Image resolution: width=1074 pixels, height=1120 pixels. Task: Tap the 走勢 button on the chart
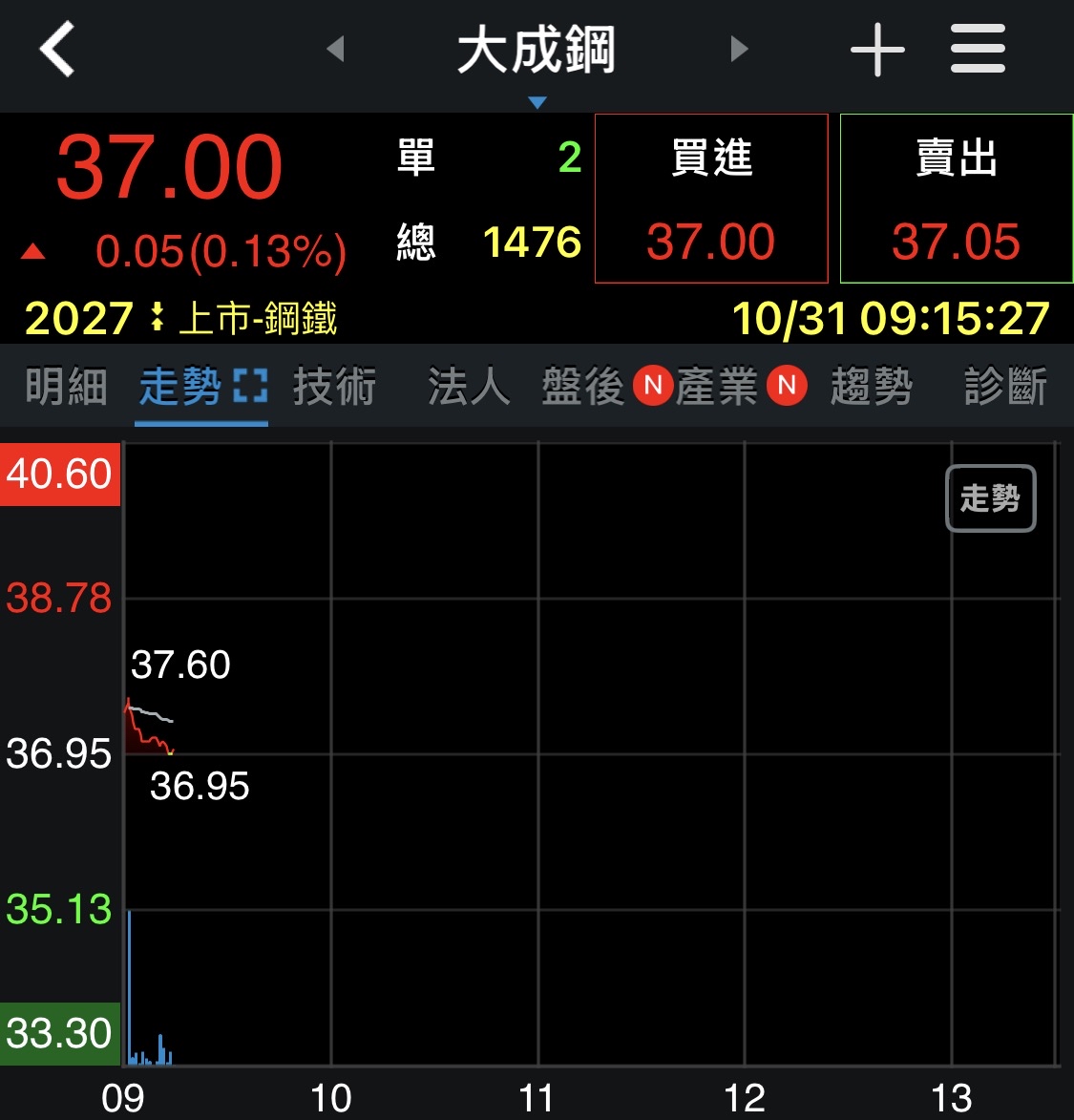(990, 497)
